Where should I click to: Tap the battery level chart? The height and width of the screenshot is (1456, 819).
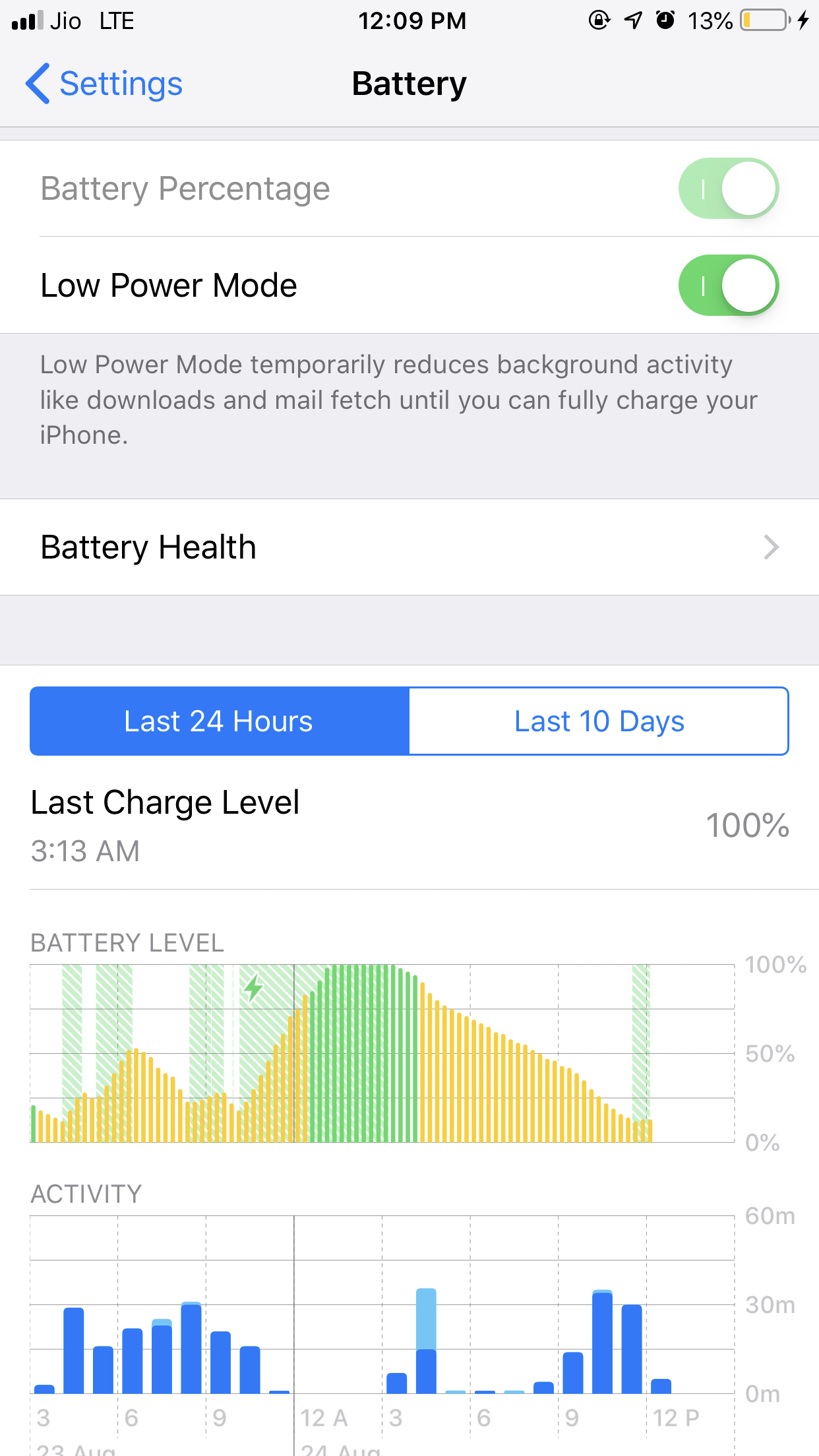point(382,1053)
